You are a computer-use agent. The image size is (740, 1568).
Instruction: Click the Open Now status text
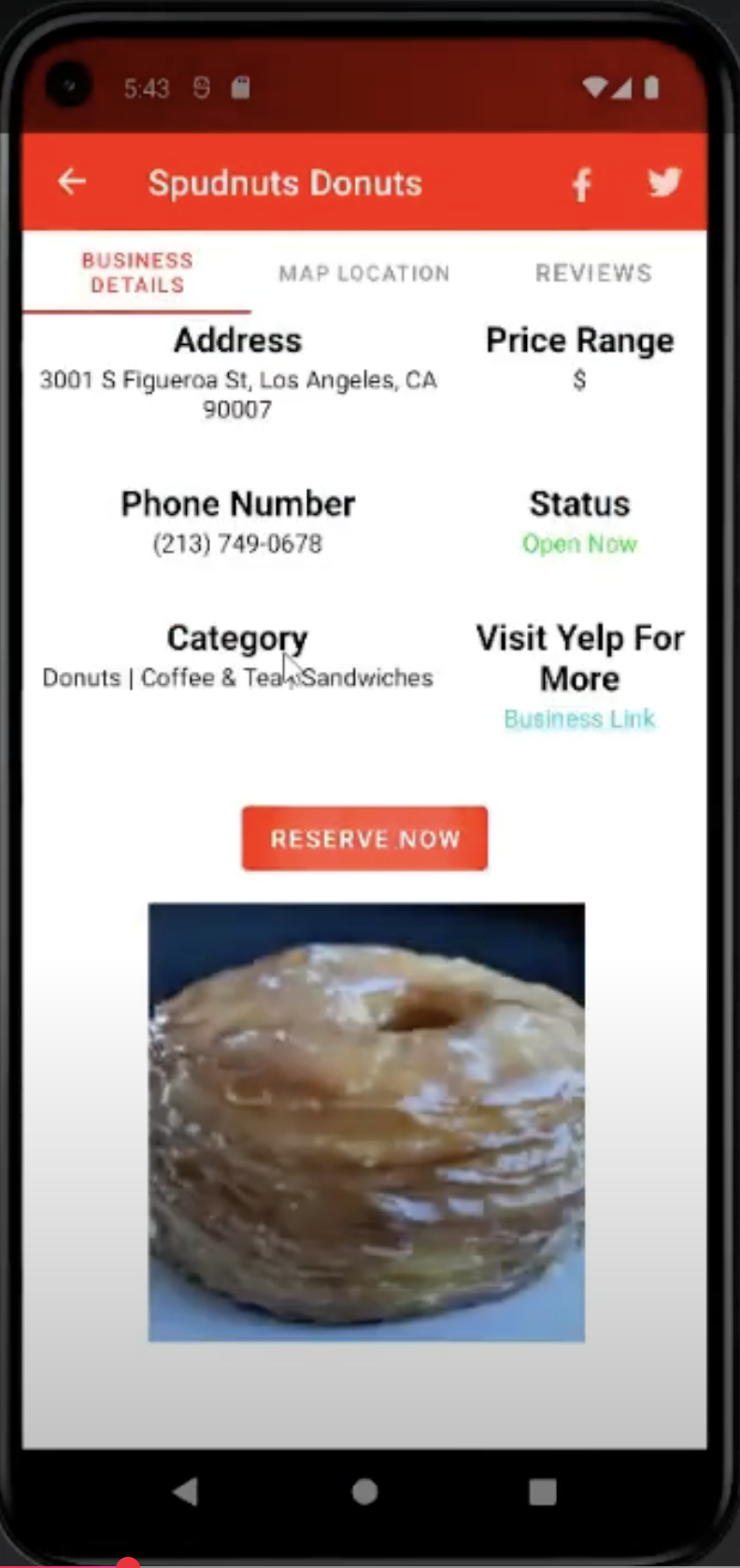pos(579,544)
